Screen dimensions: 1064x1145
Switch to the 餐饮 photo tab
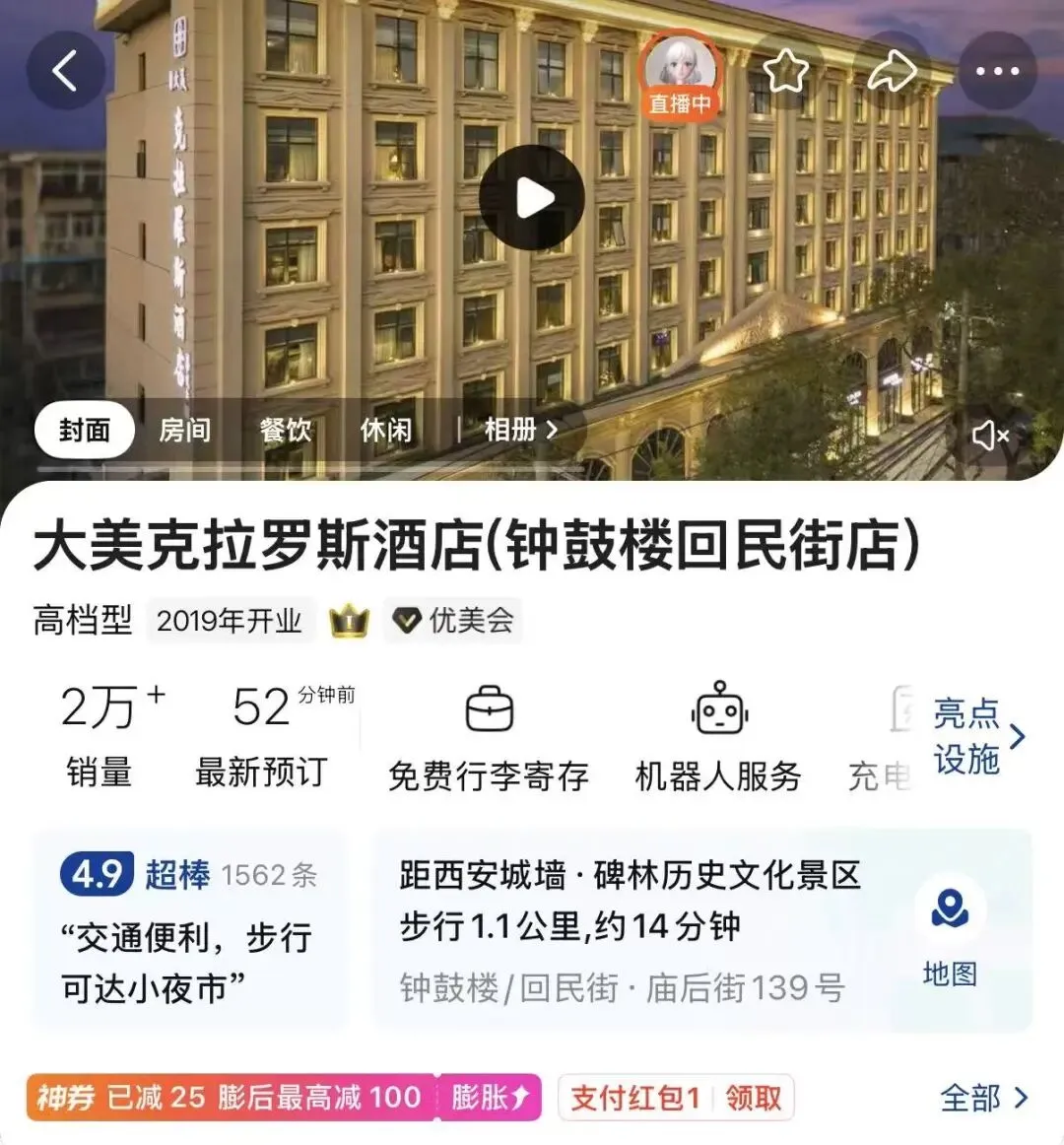(286, 430)
